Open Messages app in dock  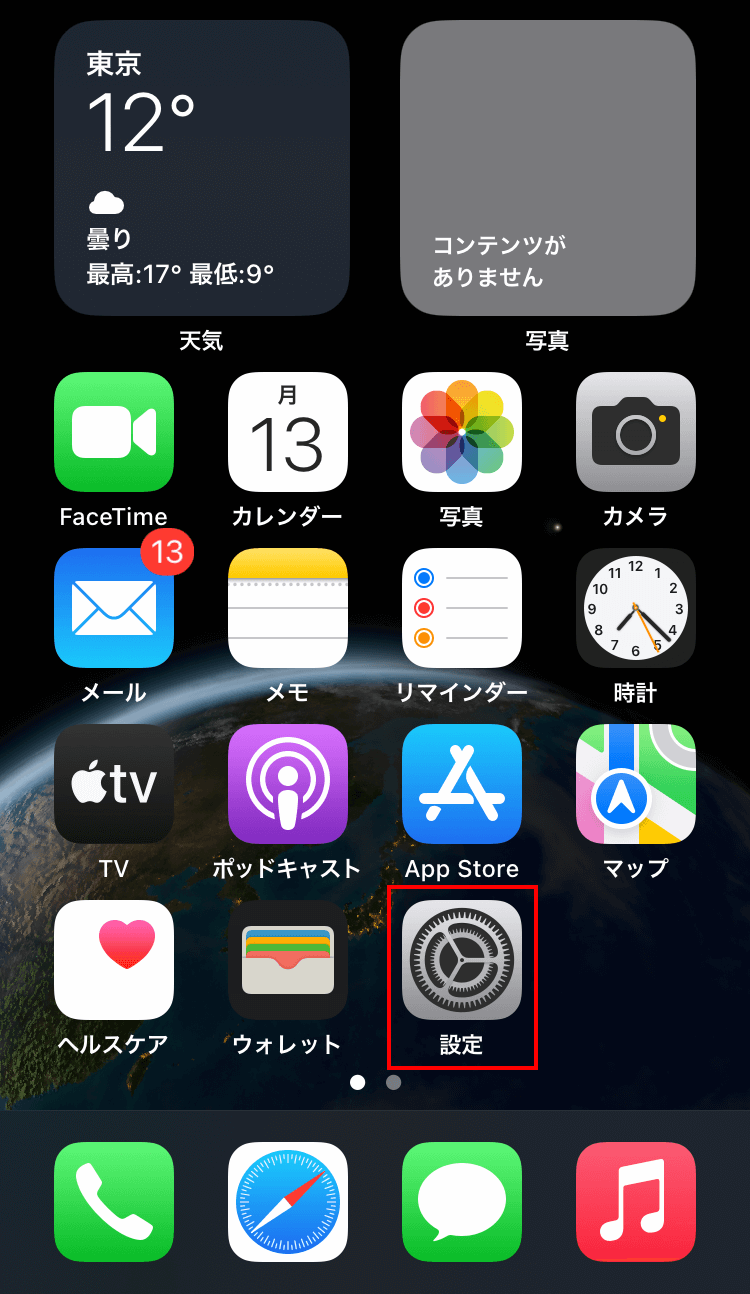point(462,1202)
